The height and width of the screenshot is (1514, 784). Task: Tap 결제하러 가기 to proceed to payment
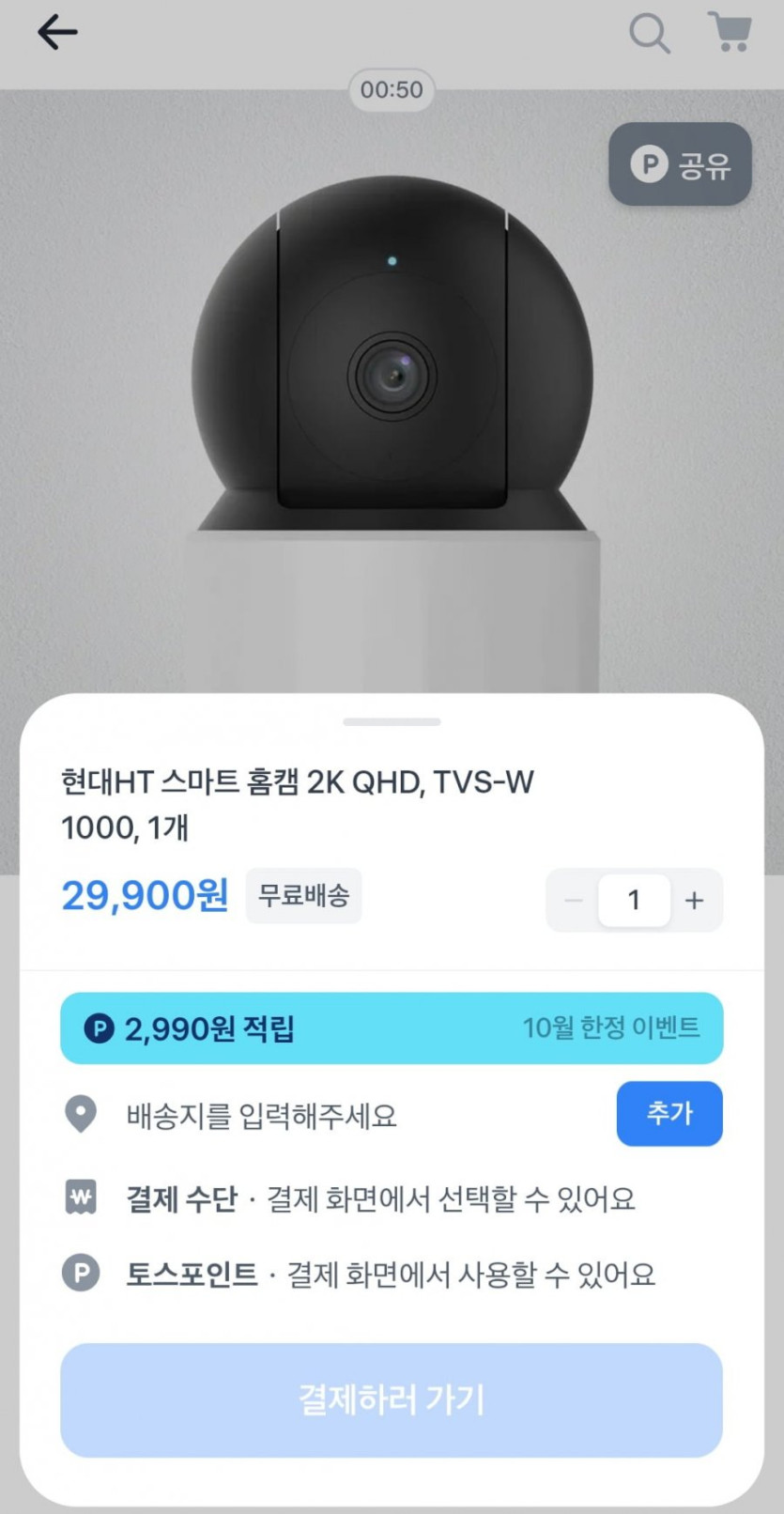click(392, 1399)
